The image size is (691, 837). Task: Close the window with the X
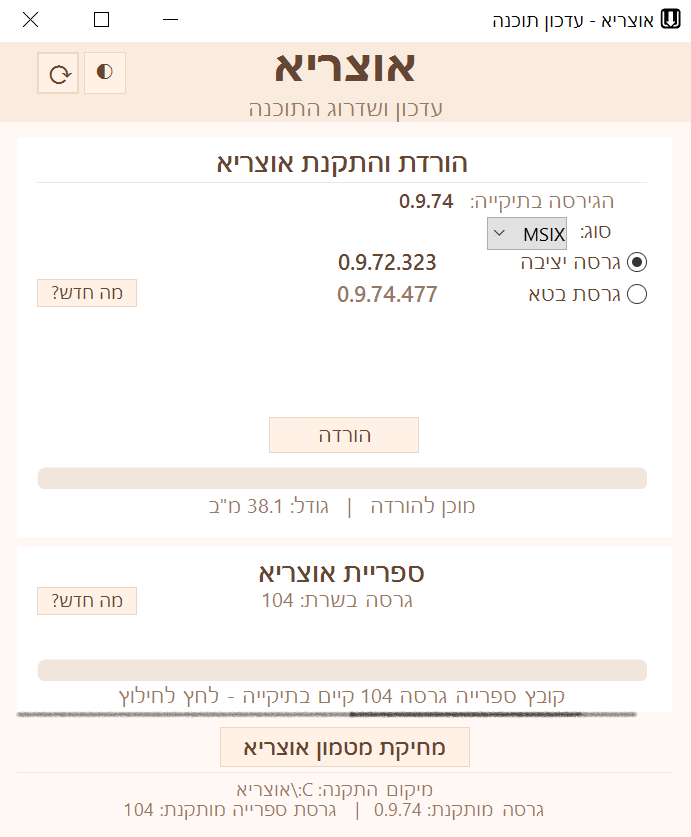31,19
